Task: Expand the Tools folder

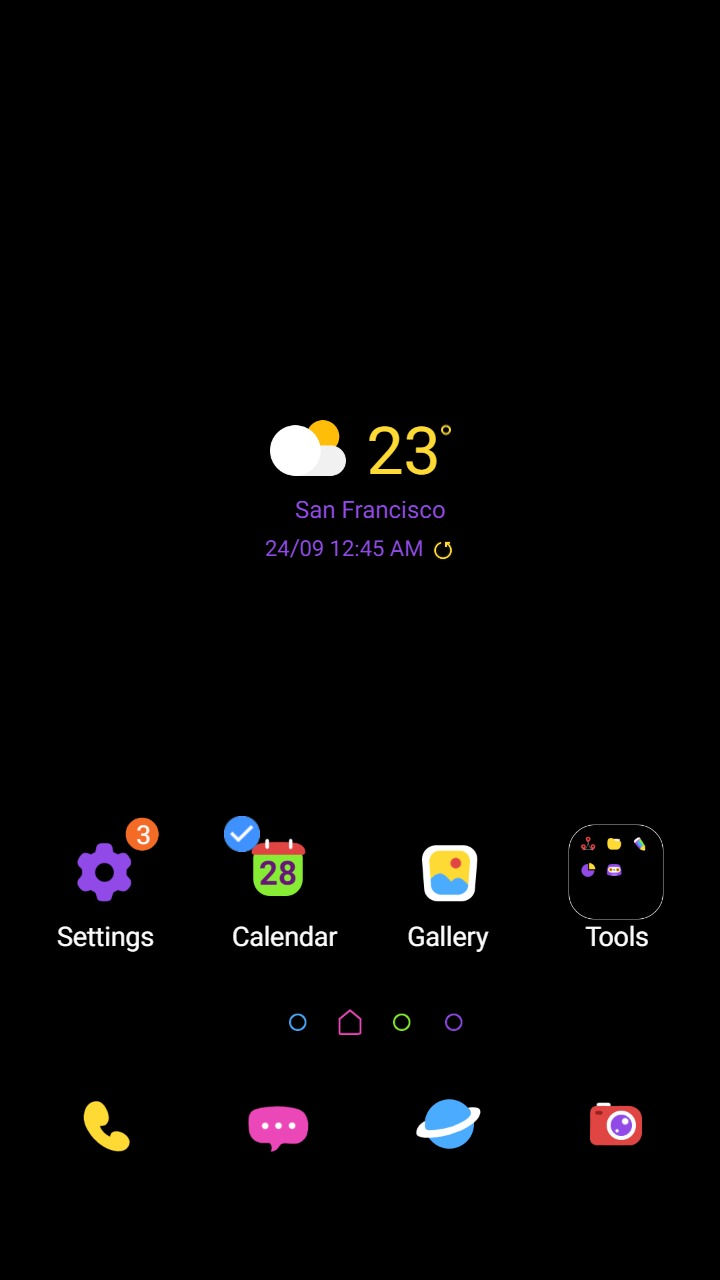Action: pos(616,872)
